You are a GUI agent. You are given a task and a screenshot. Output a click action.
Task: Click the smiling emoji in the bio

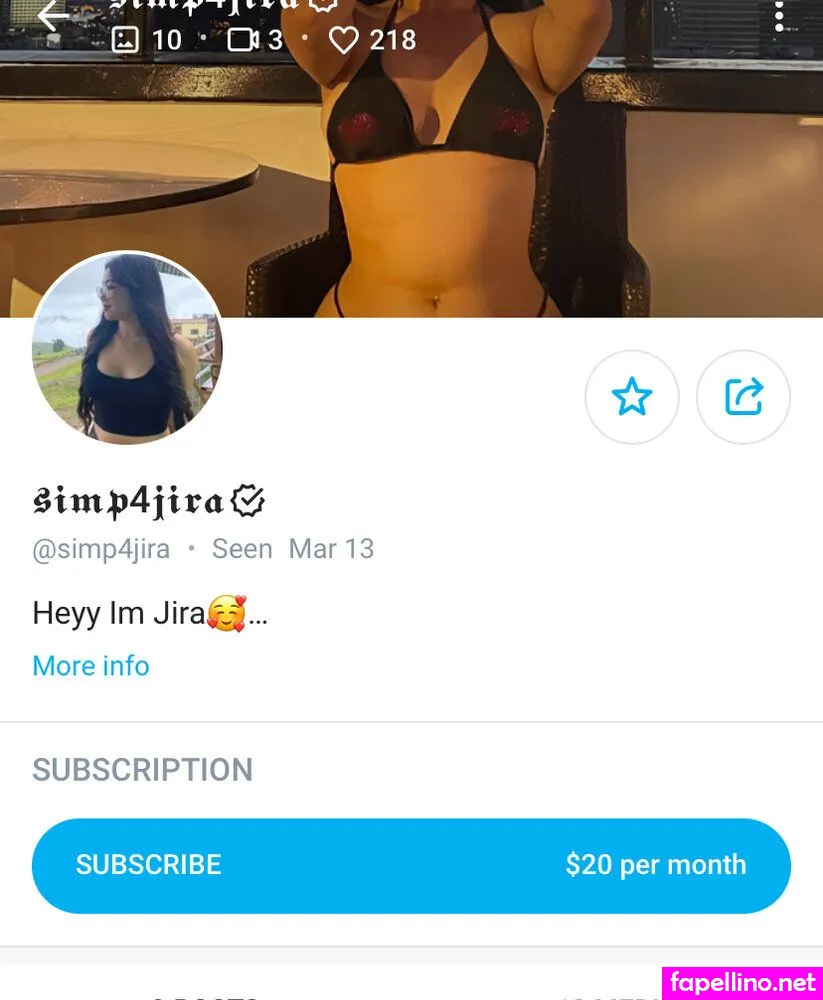coord(228,613)
